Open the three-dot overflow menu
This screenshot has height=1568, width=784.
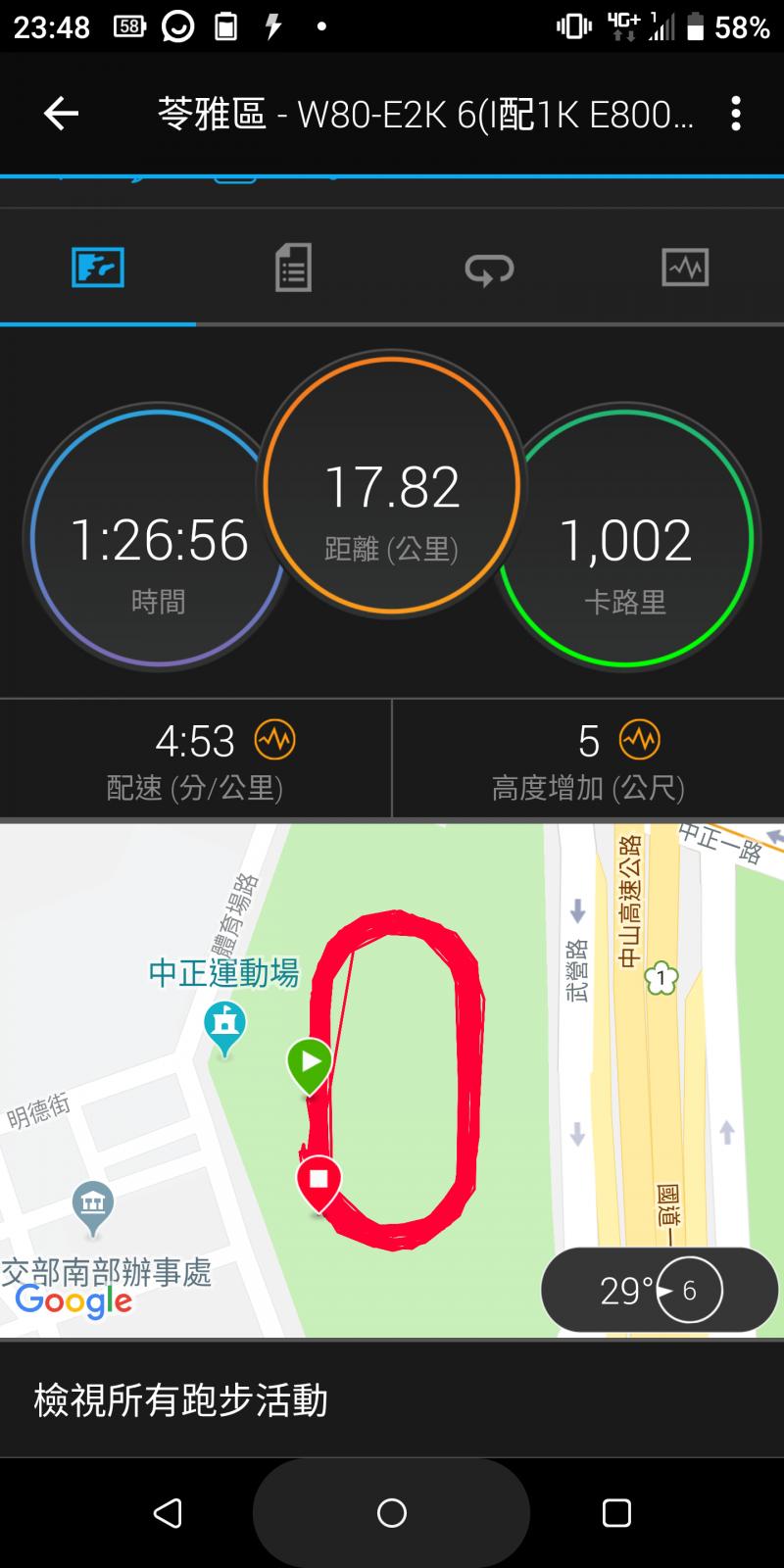click(x=736, y=114)
